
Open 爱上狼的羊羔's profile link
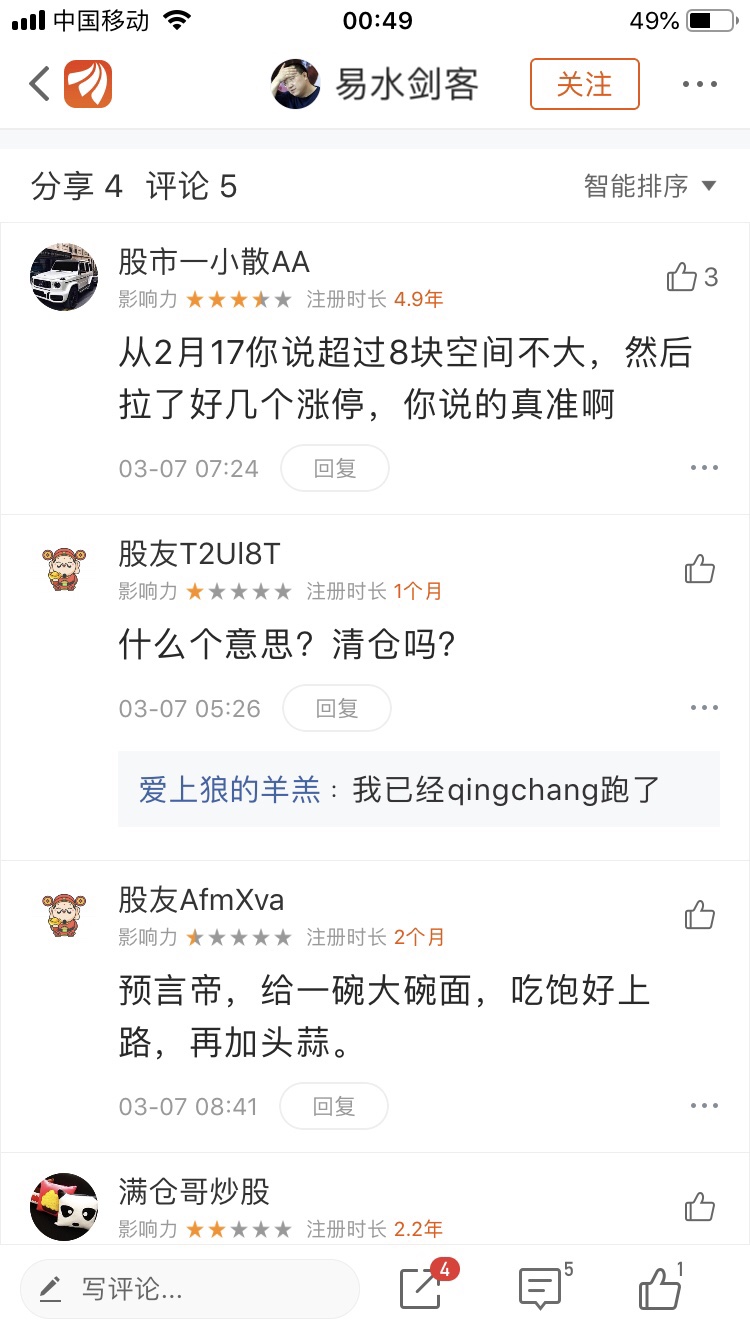coord(230,790)
